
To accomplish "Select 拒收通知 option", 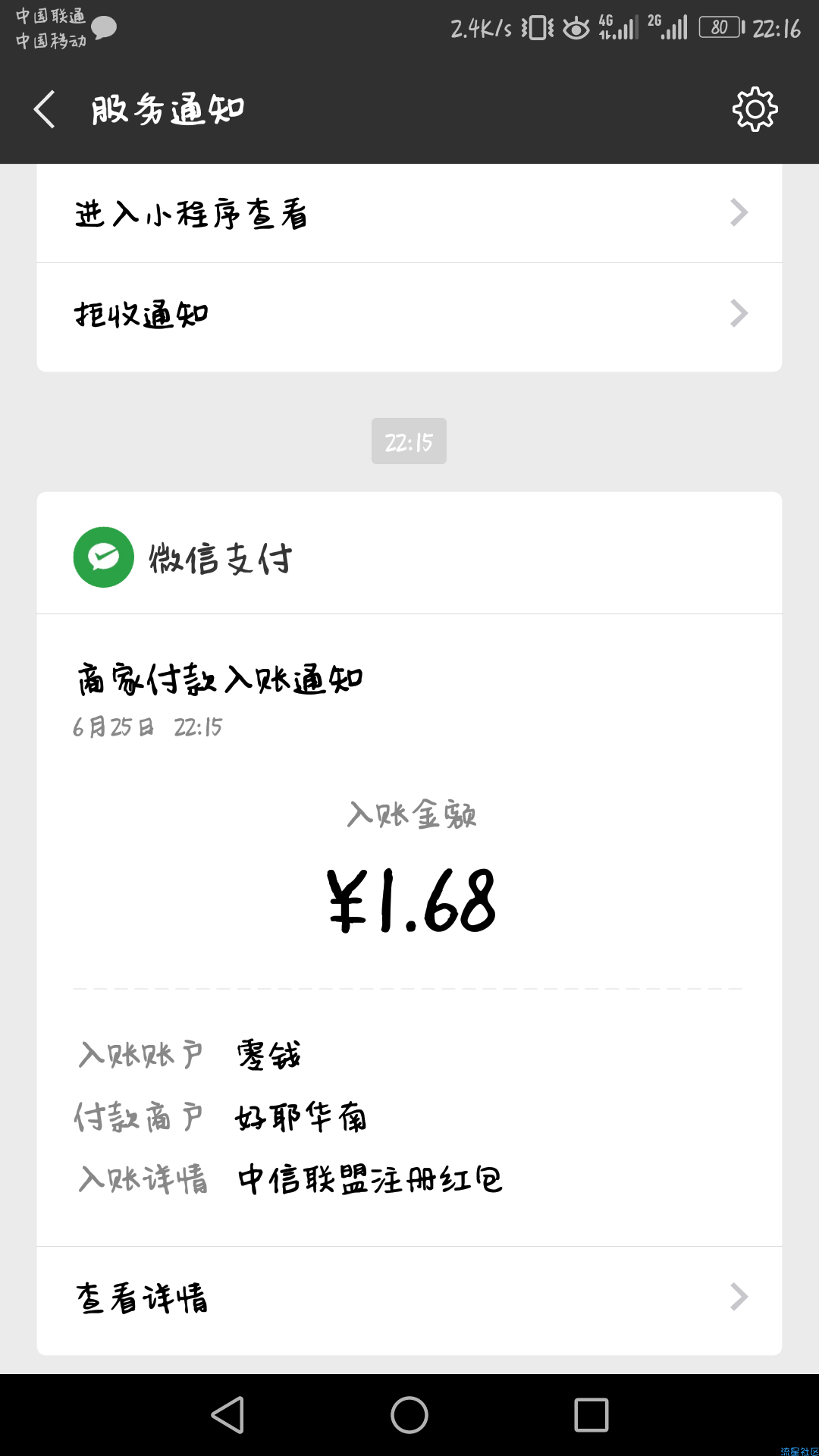I will click(409, 314).
